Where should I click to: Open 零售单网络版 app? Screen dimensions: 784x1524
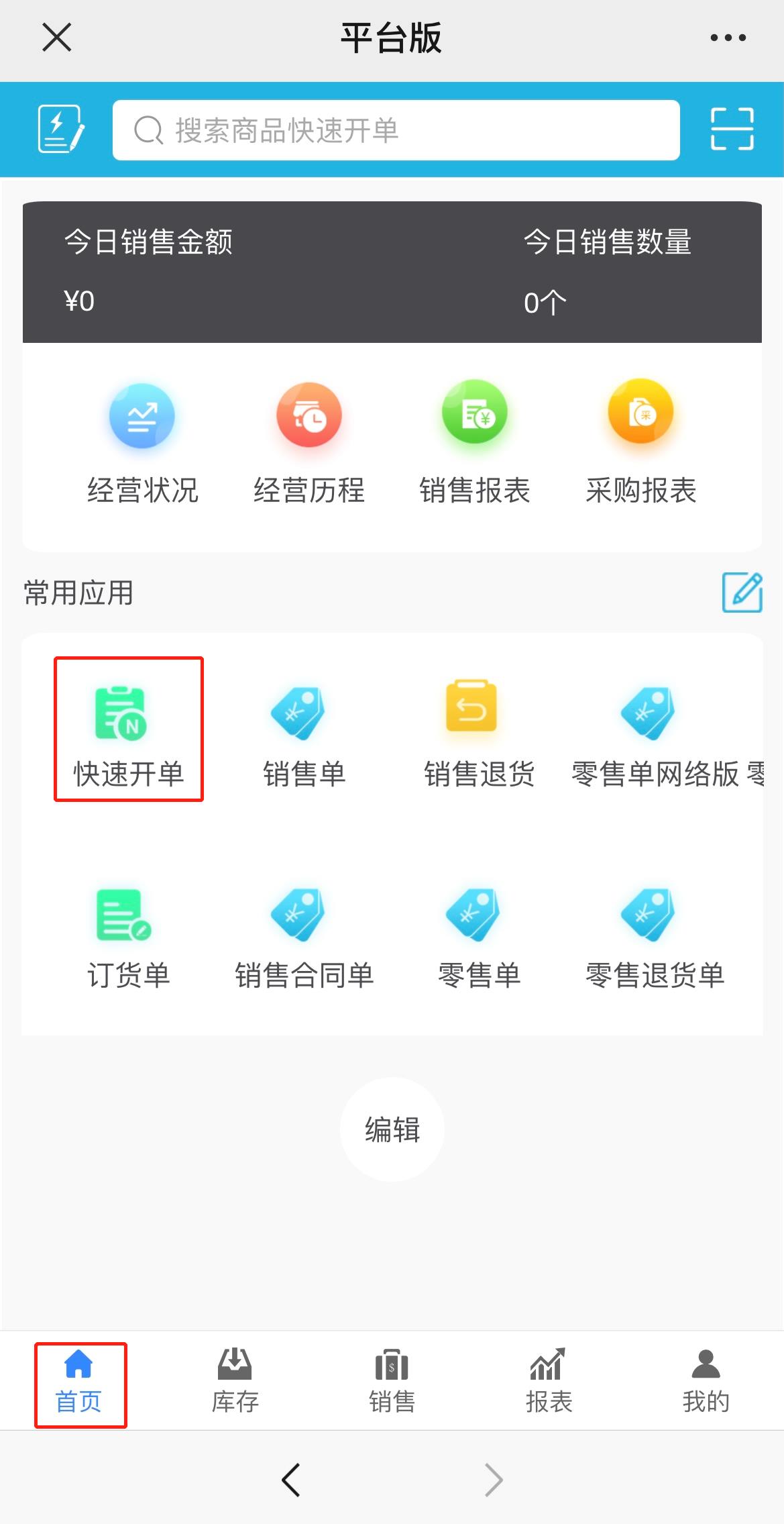654,733
